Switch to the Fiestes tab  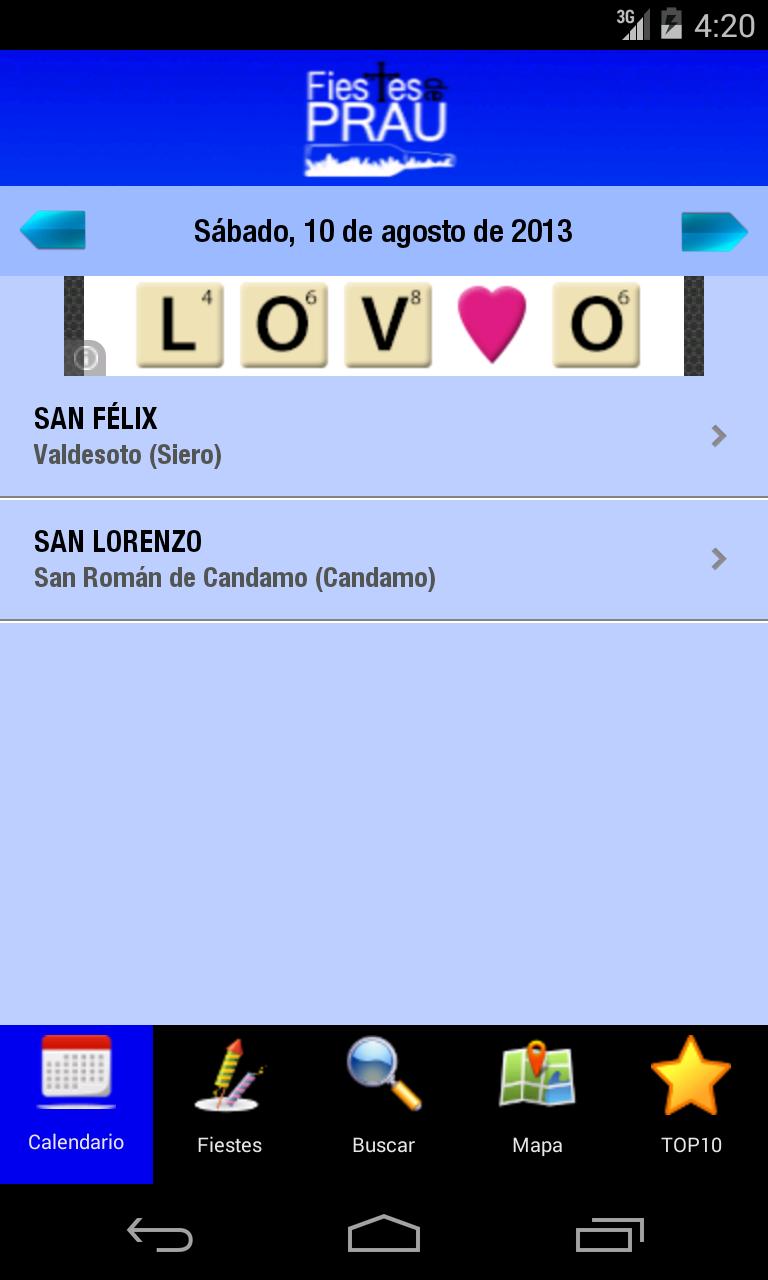point(230,1103)
